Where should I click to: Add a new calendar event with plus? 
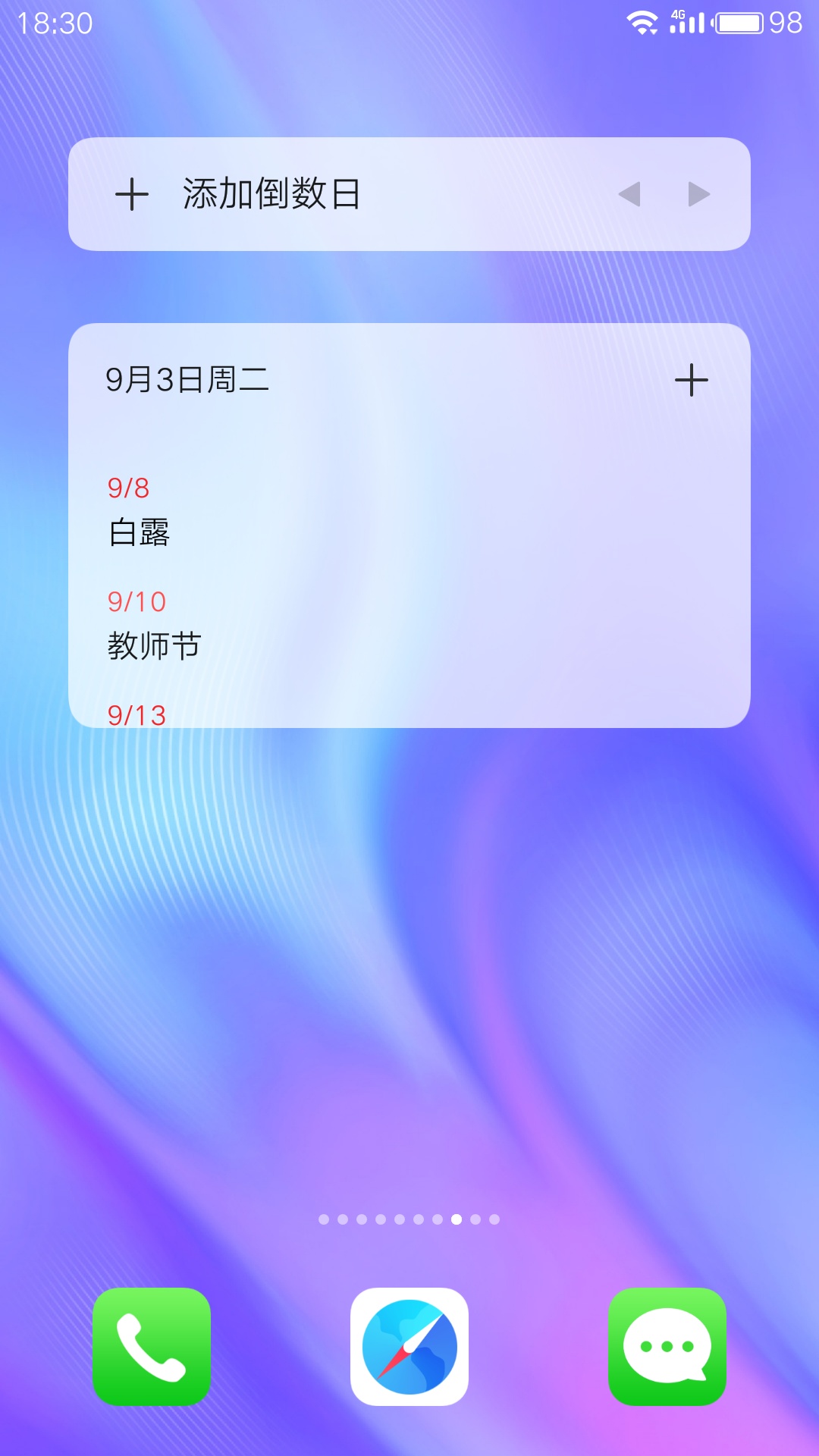point(692,380)
